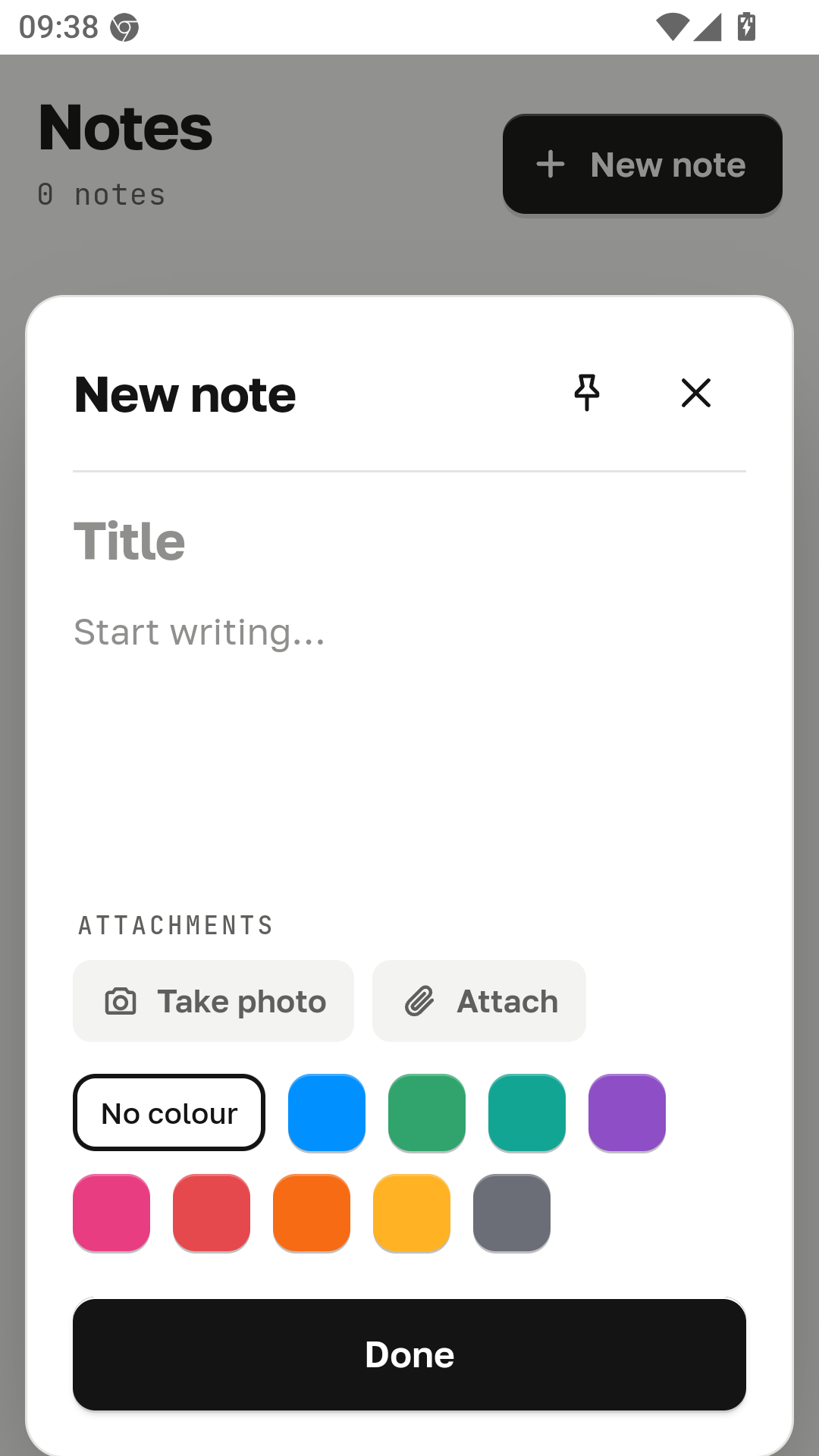The height and width of the screenshot is (1456, 819).
Task: Close the New note dialog
Action: tap(696, 393)
